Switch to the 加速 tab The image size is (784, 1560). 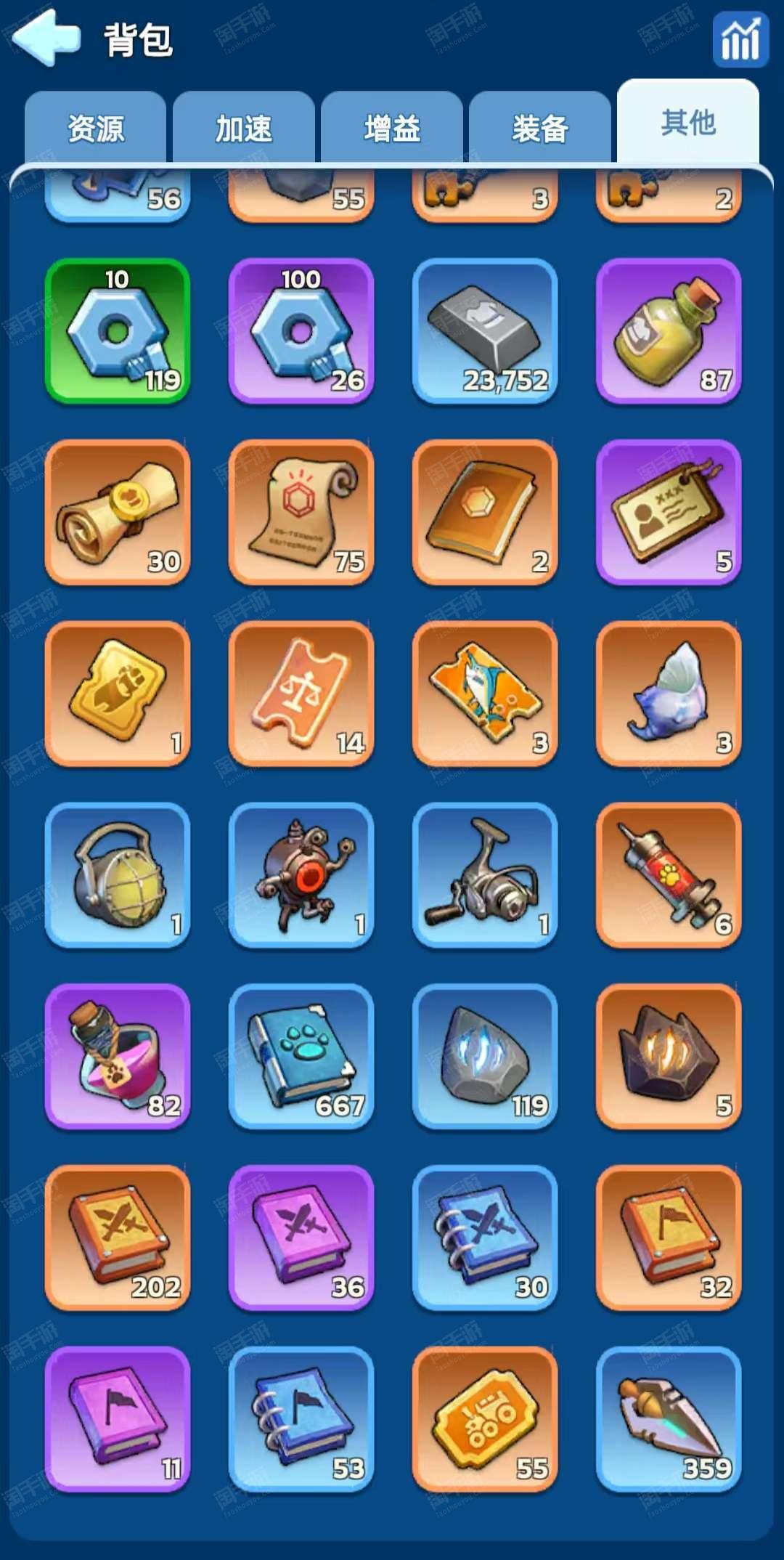click(x=244, y=129)
